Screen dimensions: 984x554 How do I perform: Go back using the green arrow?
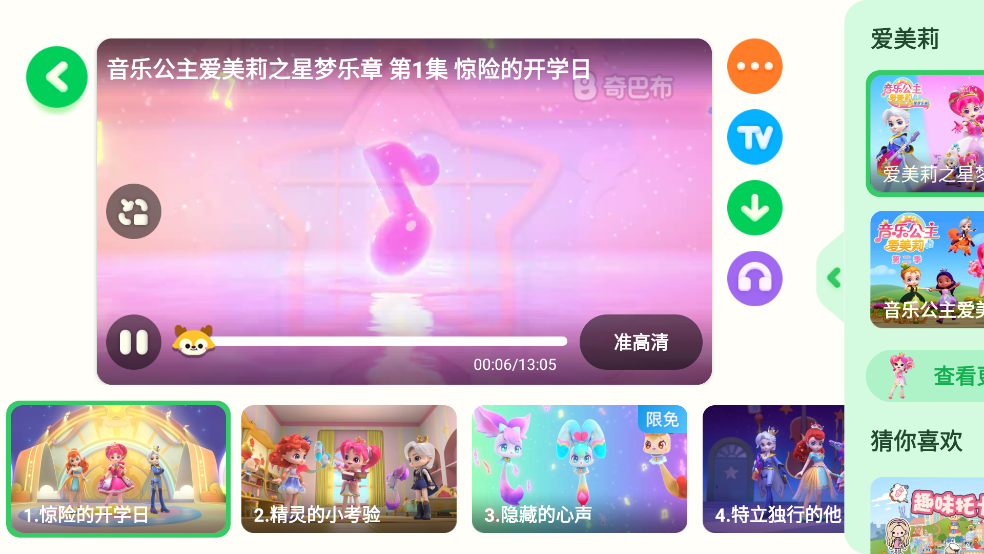[57, 76]
